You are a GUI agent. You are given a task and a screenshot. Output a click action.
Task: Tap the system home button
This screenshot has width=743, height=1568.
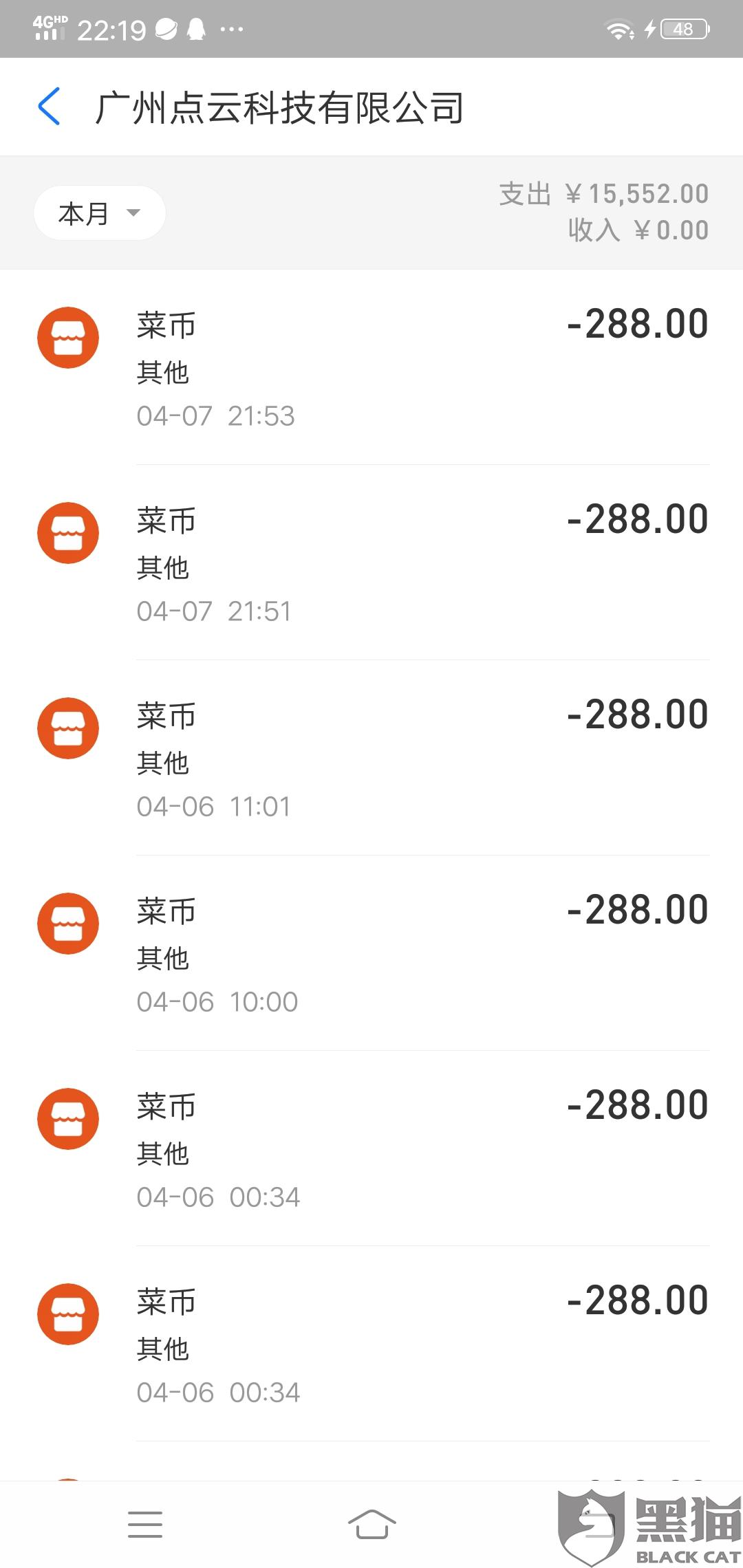click(371, 1524)
